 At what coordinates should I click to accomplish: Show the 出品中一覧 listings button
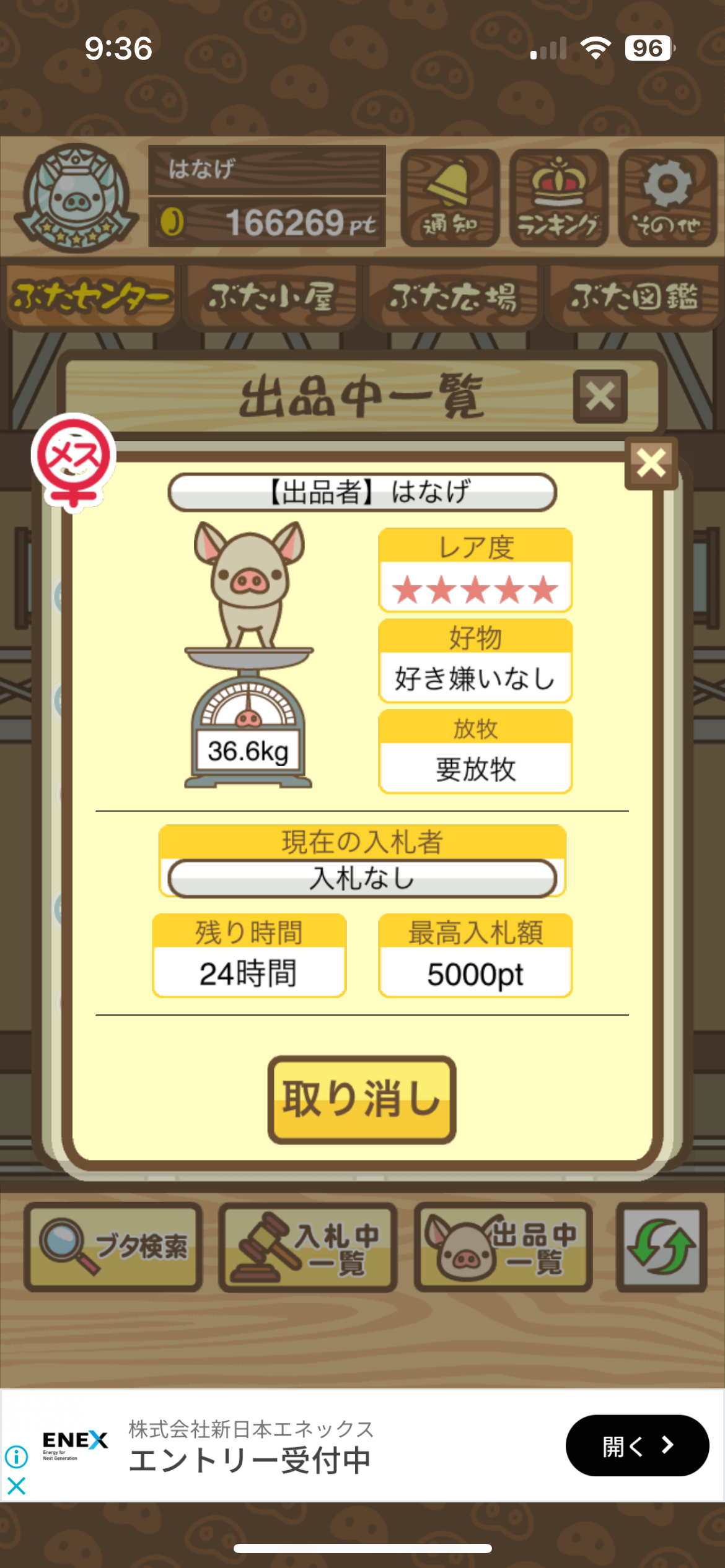tap(503, 1247)
